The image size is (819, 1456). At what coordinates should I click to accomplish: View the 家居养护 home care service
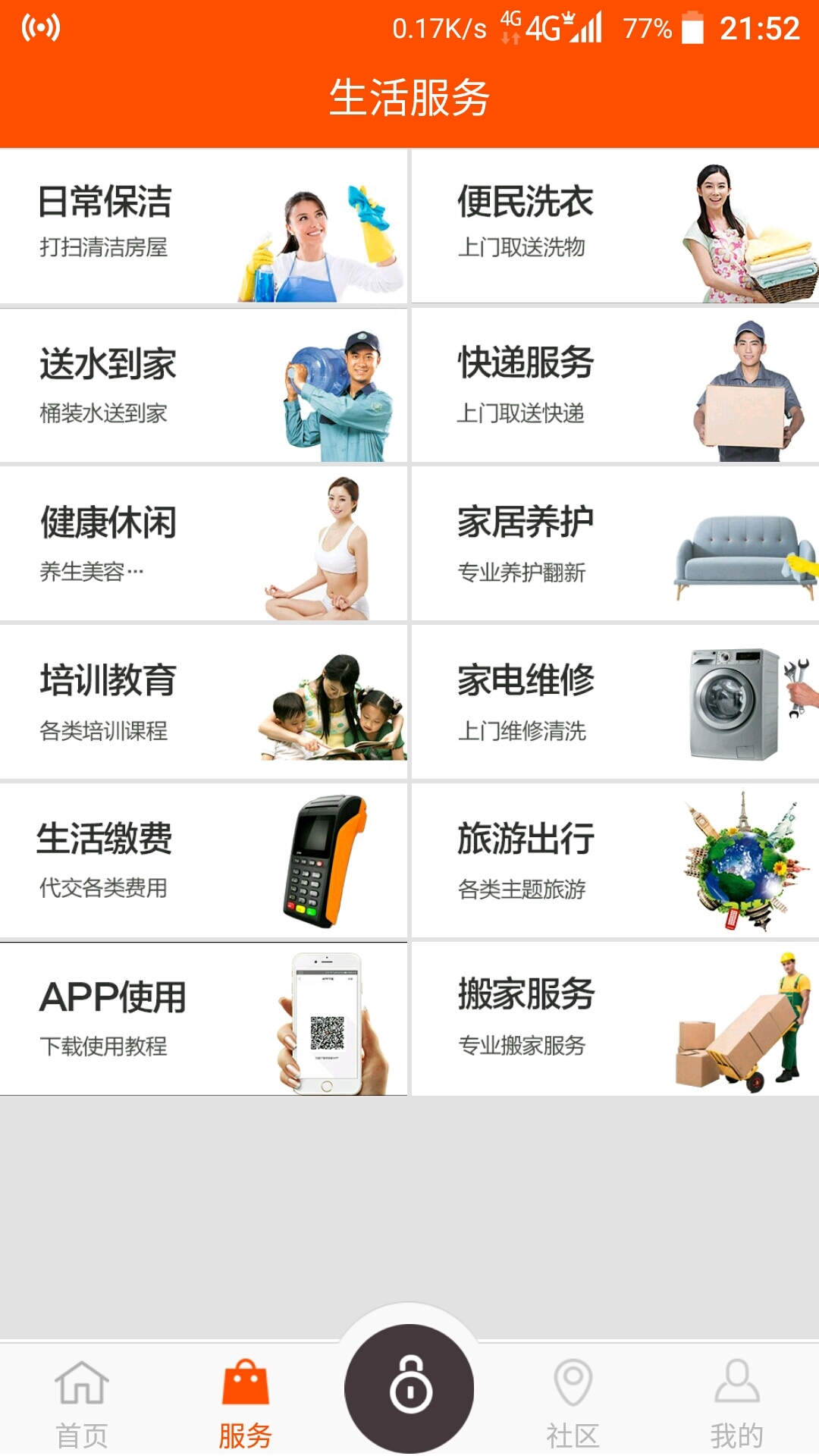(614, 544)
